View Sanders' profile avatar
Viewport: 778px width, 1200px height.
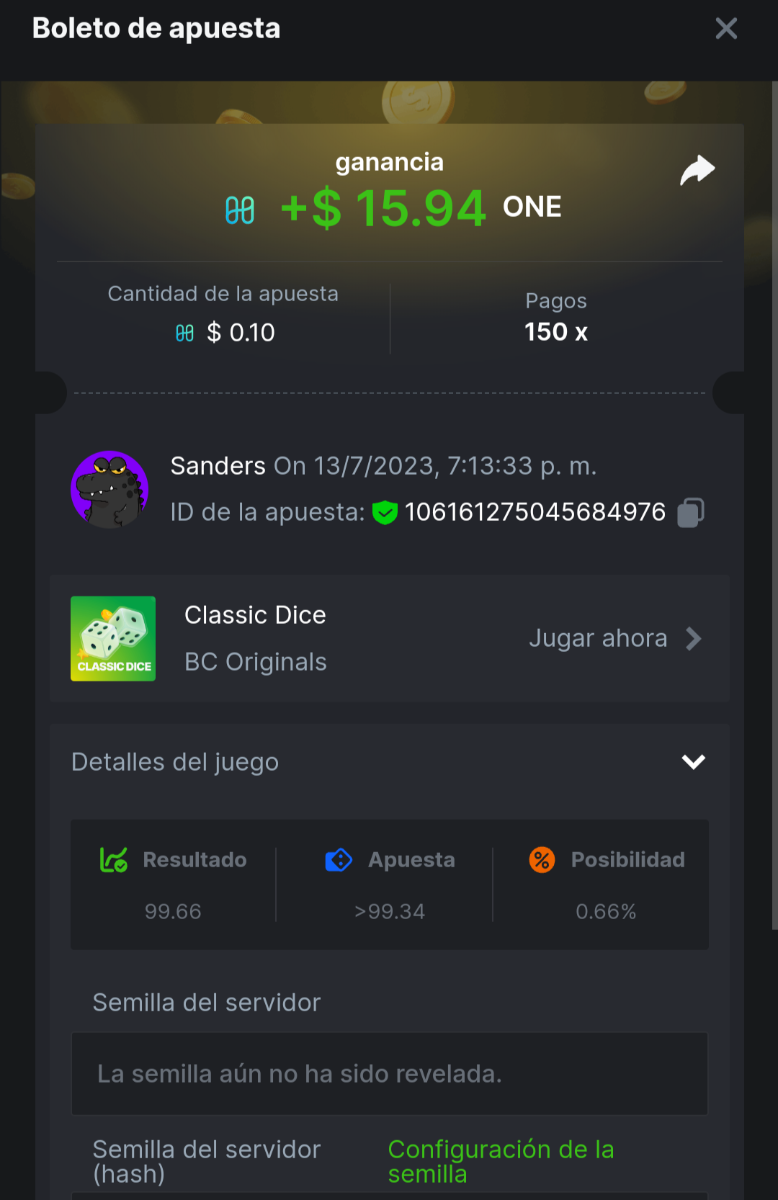tap(110, 489)
